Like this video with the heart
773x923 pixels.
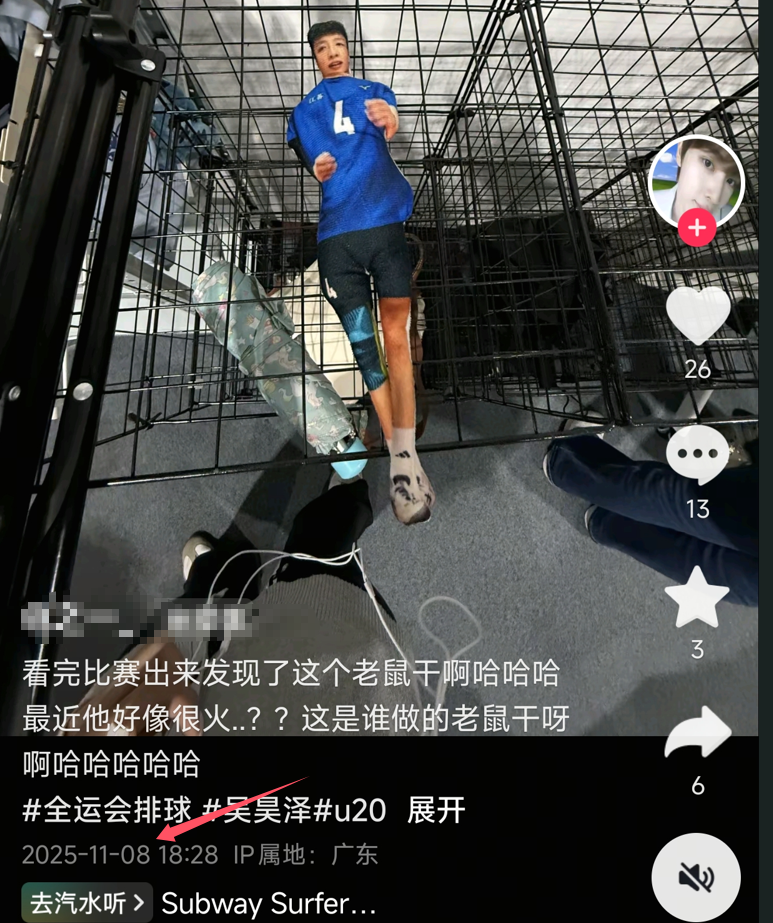coord(697,314)
